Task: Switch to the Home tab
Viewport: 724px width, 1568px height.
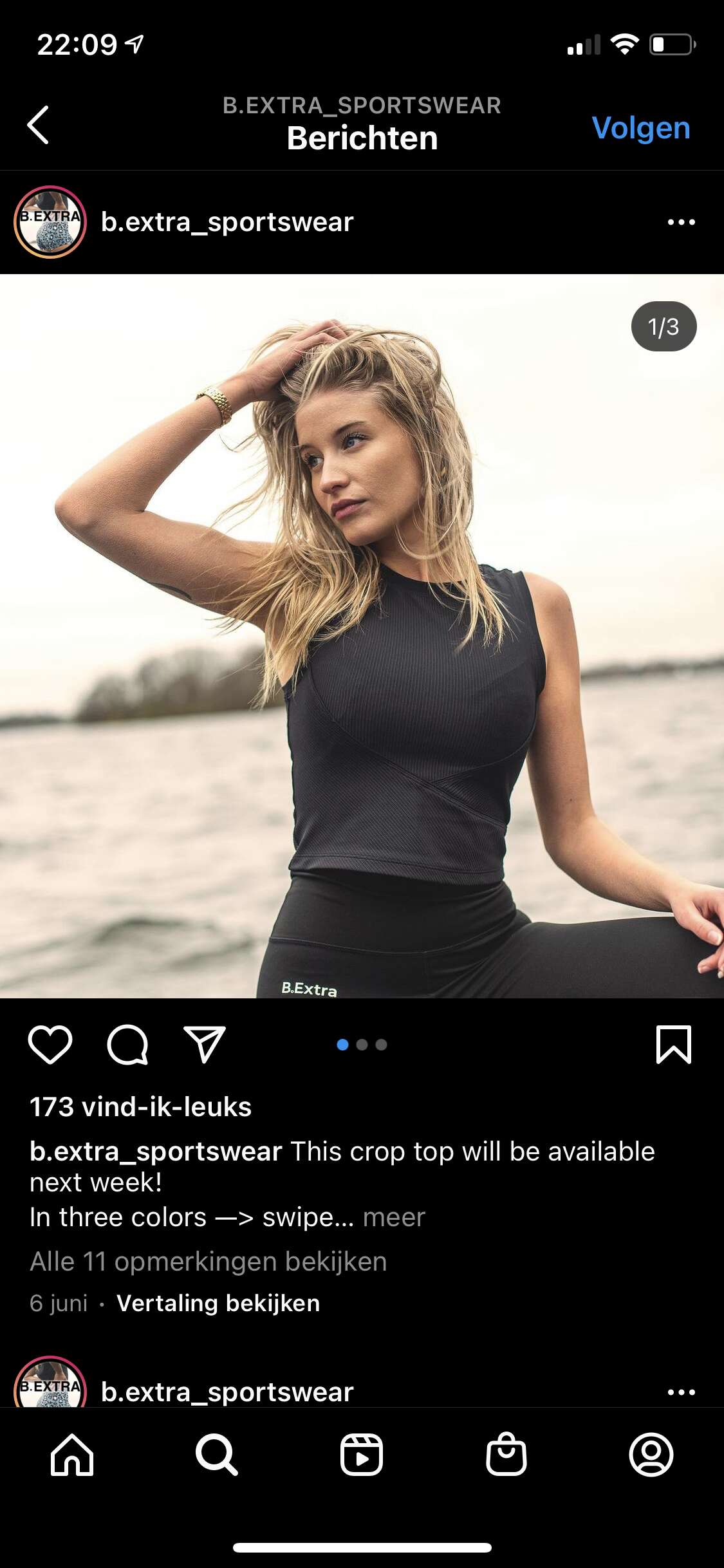Action: pos(72,1455)
